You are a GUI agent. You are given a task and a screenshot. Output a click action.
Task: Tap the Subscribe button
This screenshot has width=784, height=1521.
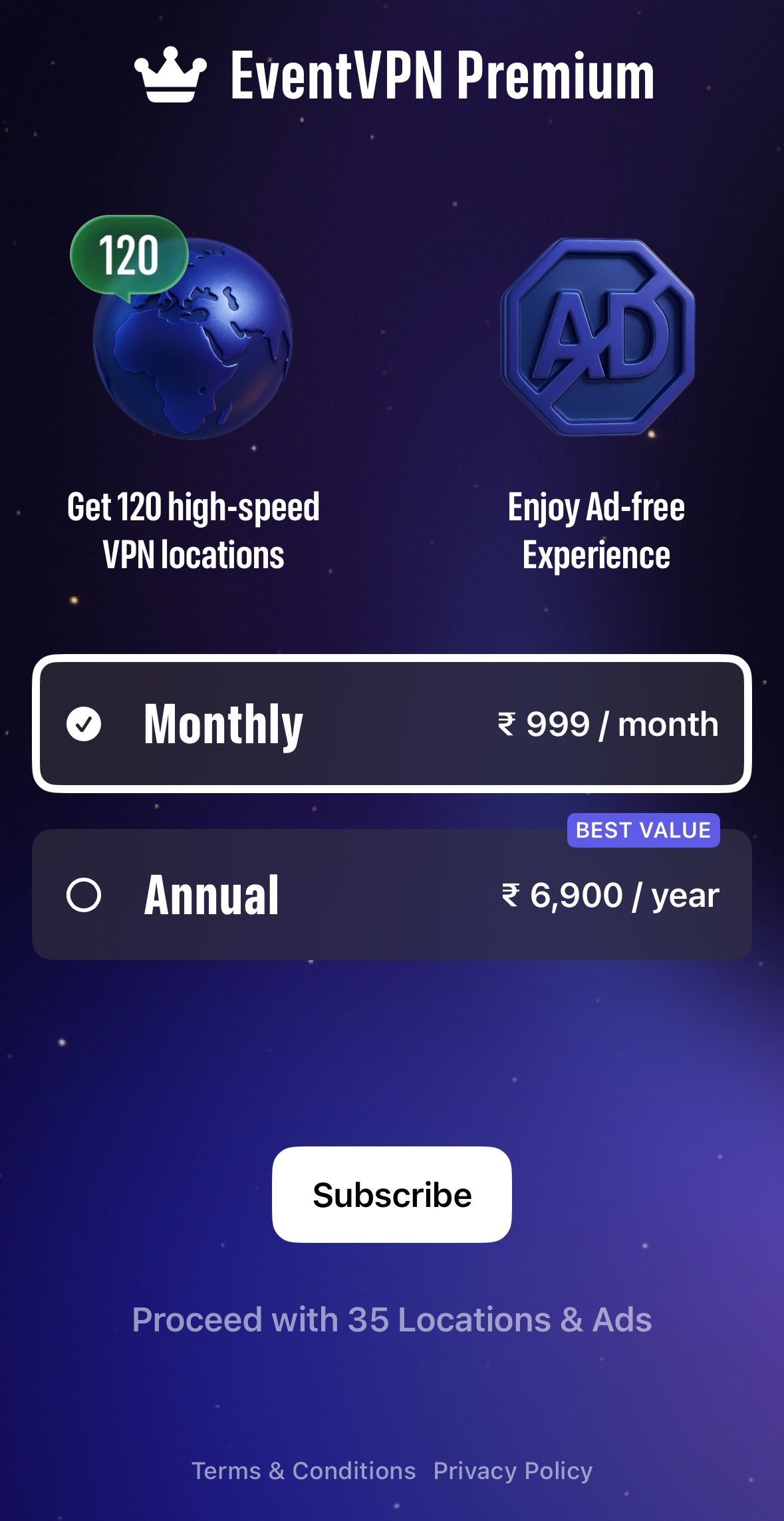[x=392, y=1194]
